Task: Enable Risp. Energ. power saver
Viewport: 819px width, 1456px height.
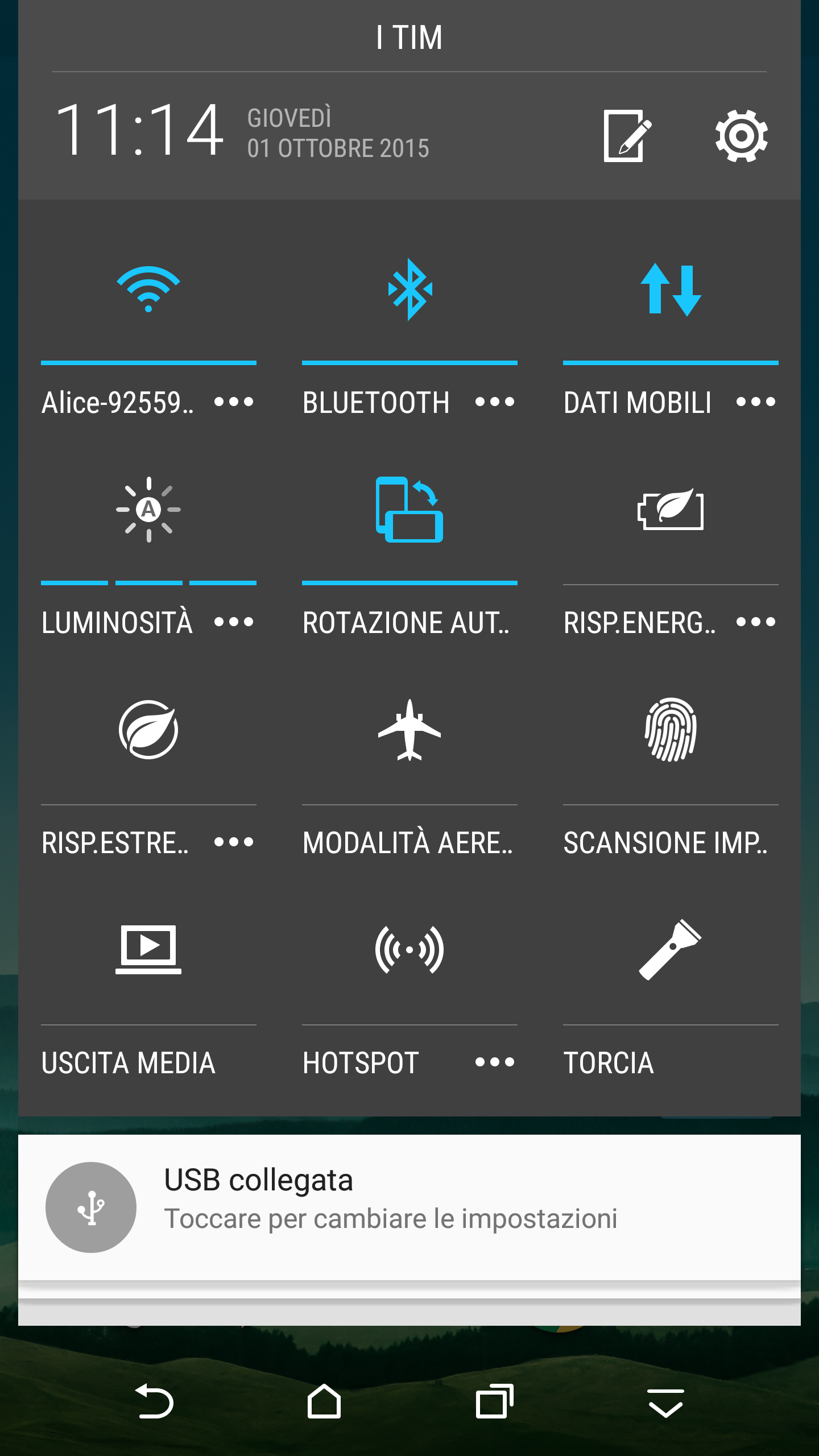Action: pos(671,510)
